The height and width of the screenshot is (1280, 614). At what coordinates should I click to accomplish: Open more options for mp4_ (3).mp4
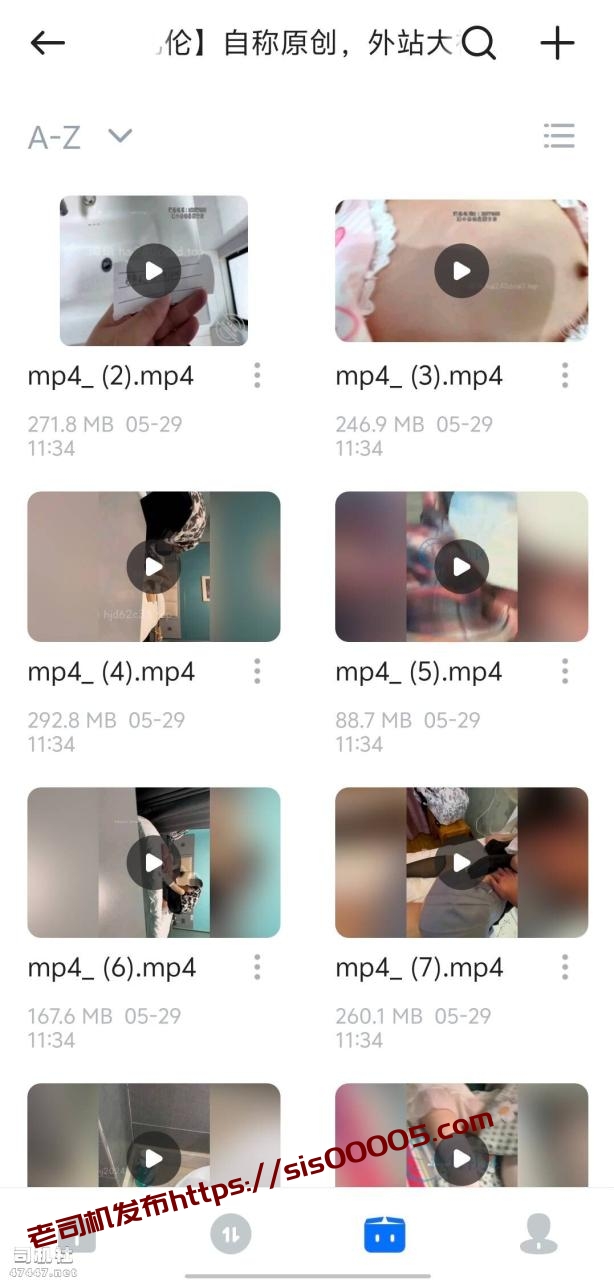pyautogui.click(x=565, y=376)
